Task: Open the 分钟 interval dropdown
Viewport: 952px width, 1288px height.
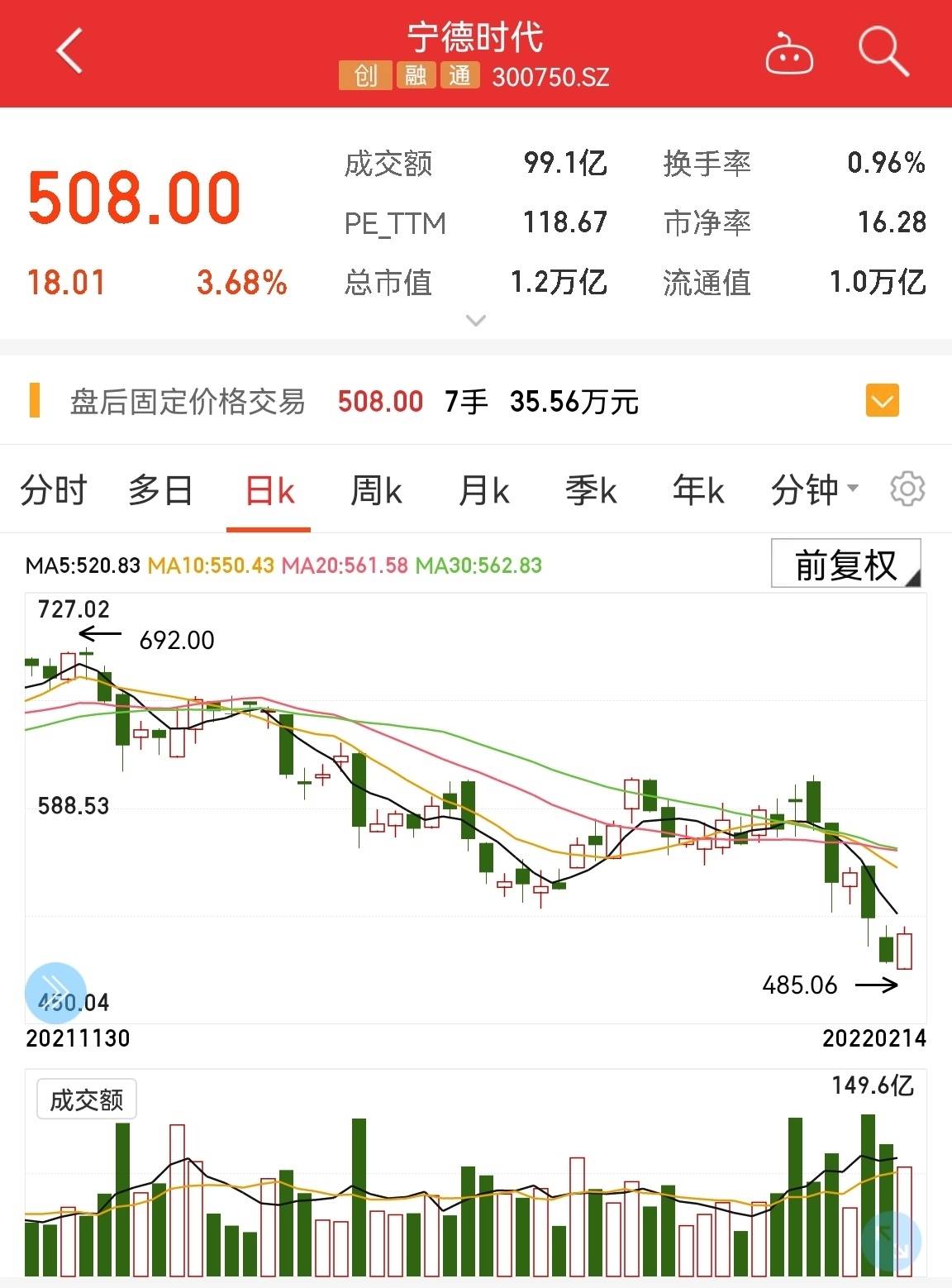Action: click(x=814, y=489)
